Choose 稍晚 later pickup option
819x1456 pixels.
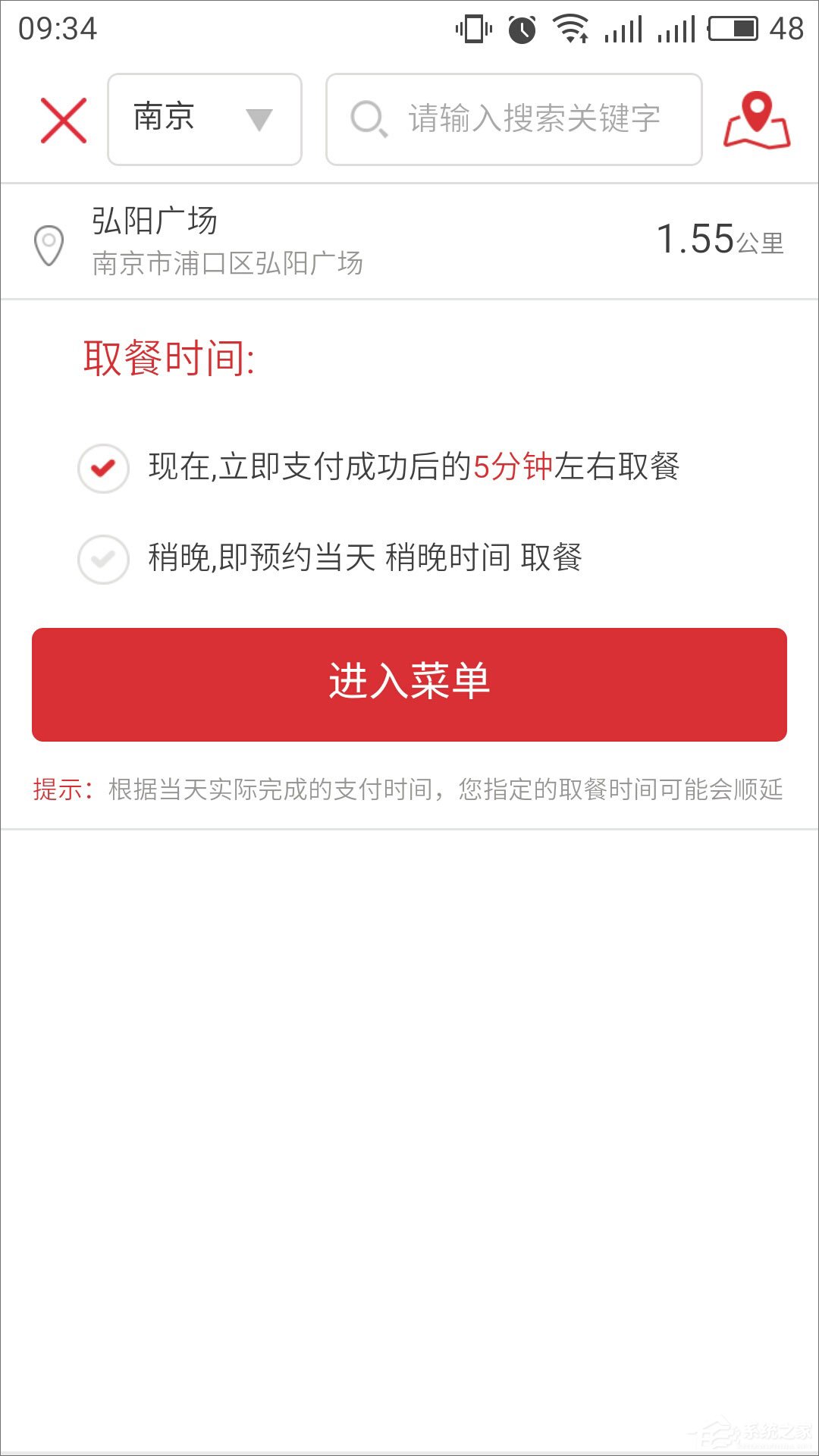pyautogui.click(x=103, y=560)
